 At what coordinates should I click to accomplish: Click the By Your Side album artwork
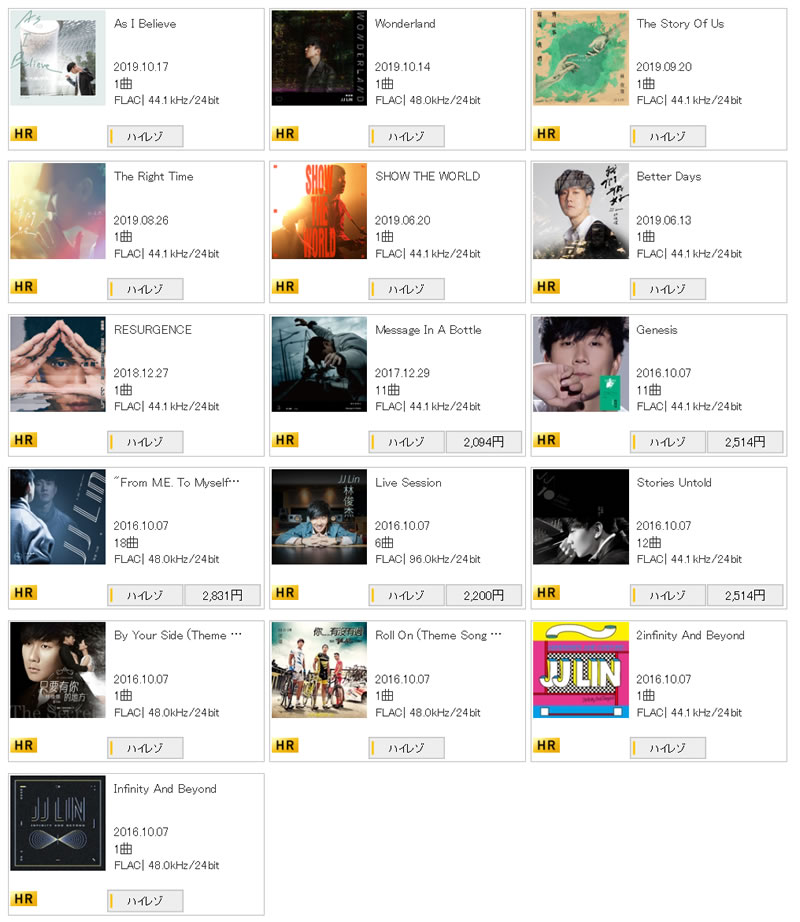[x=57, y=670]
